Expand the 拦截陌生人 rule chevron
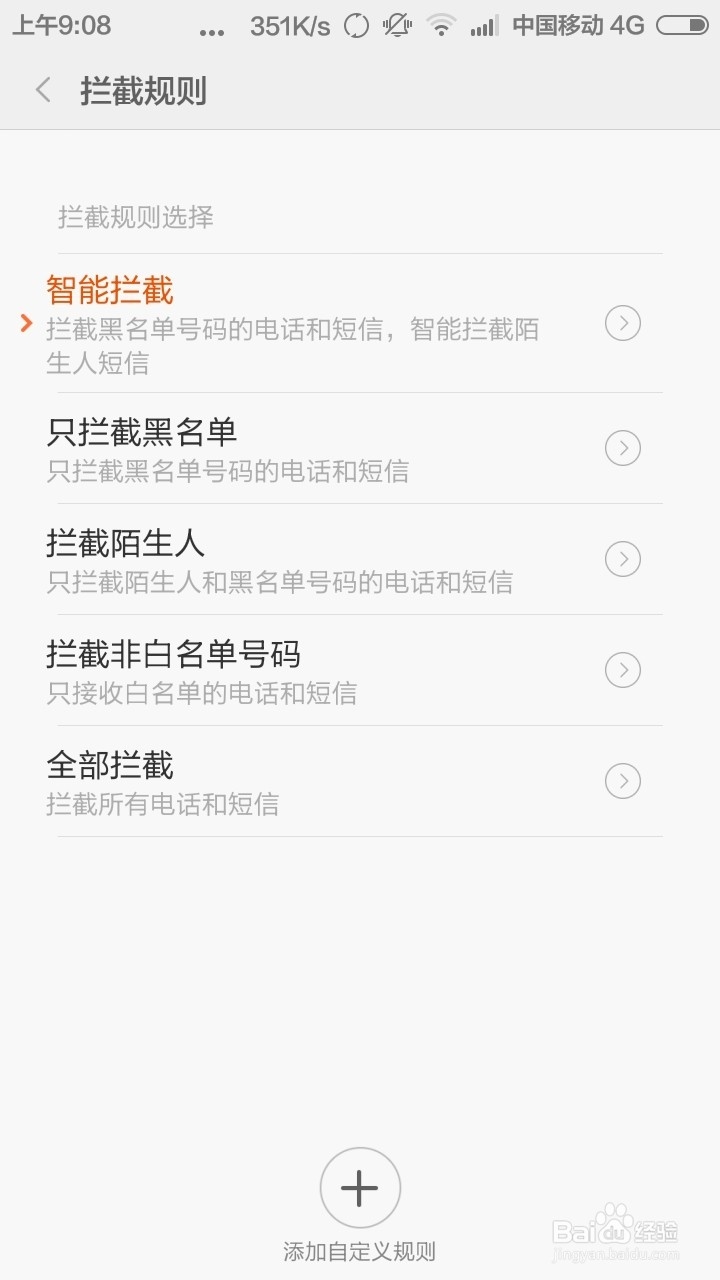The image size is (720, 1280). click(x=622, y=559)
